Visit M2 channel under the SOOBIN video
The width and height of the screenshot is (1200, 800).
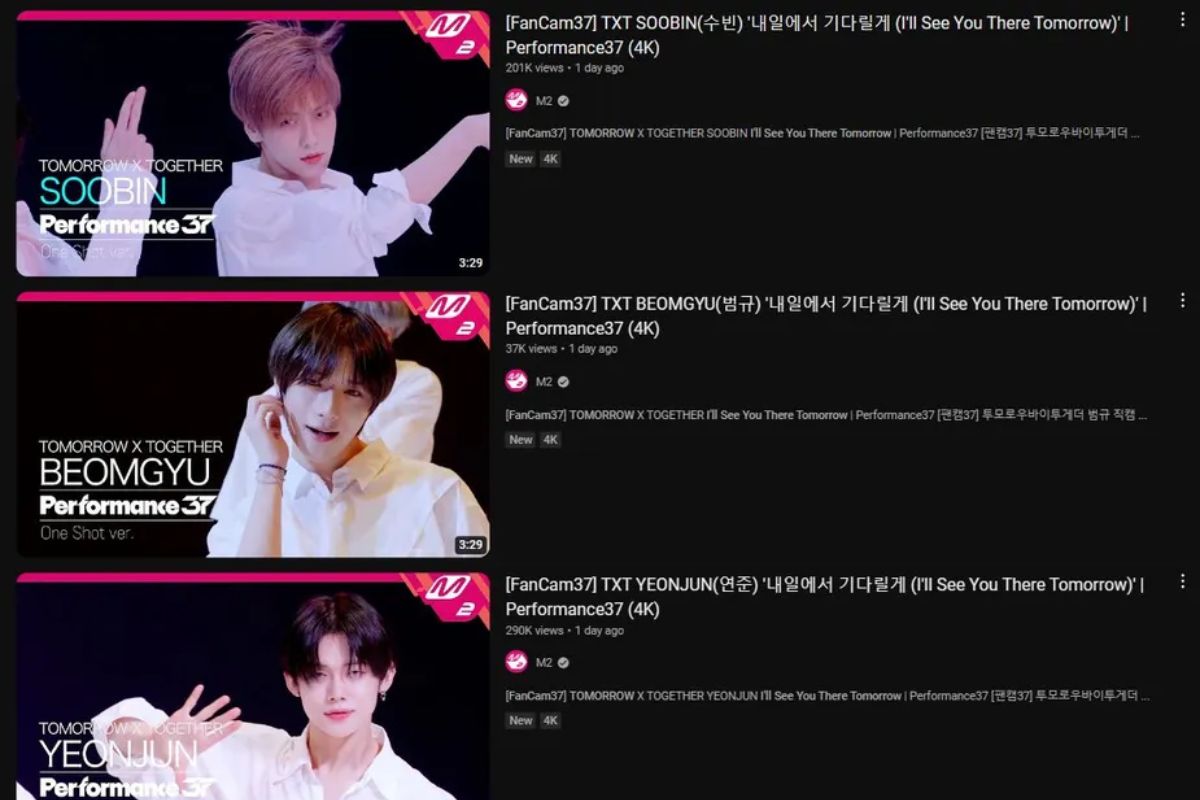pyautogui.click(x=543, y=101)
